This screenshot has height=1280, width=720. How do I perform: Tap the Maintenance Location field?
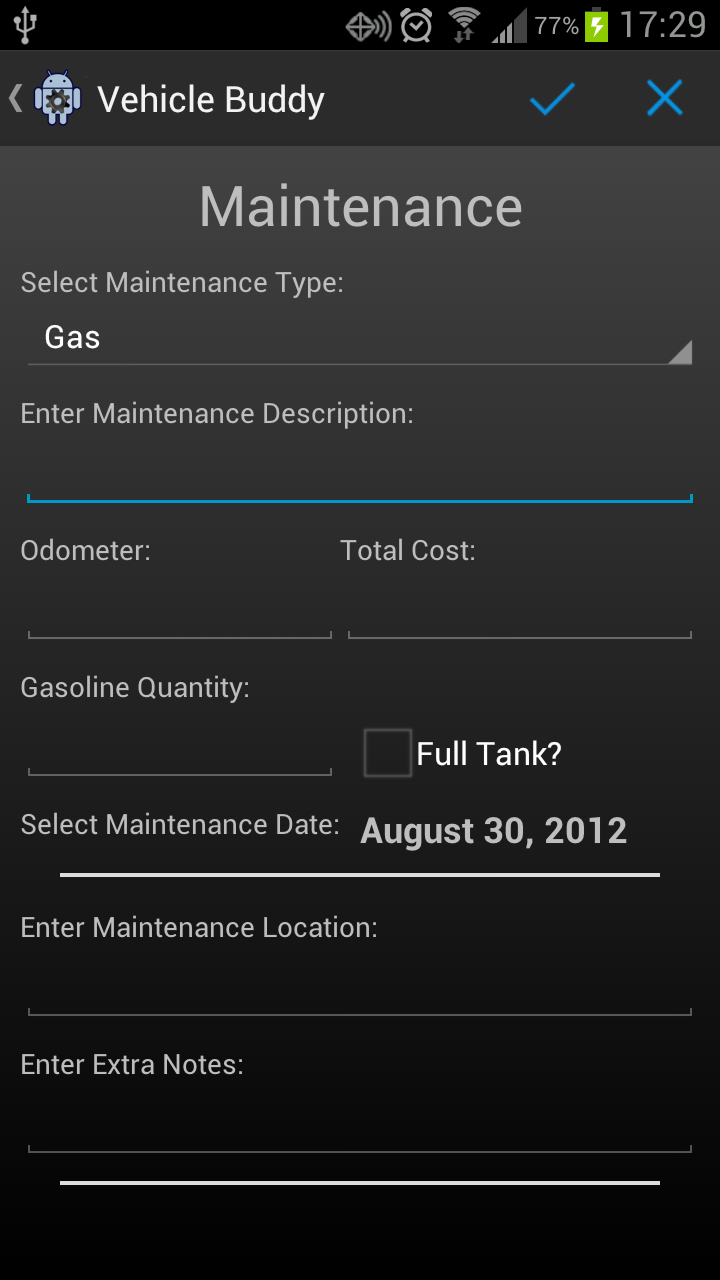point(360,988)
